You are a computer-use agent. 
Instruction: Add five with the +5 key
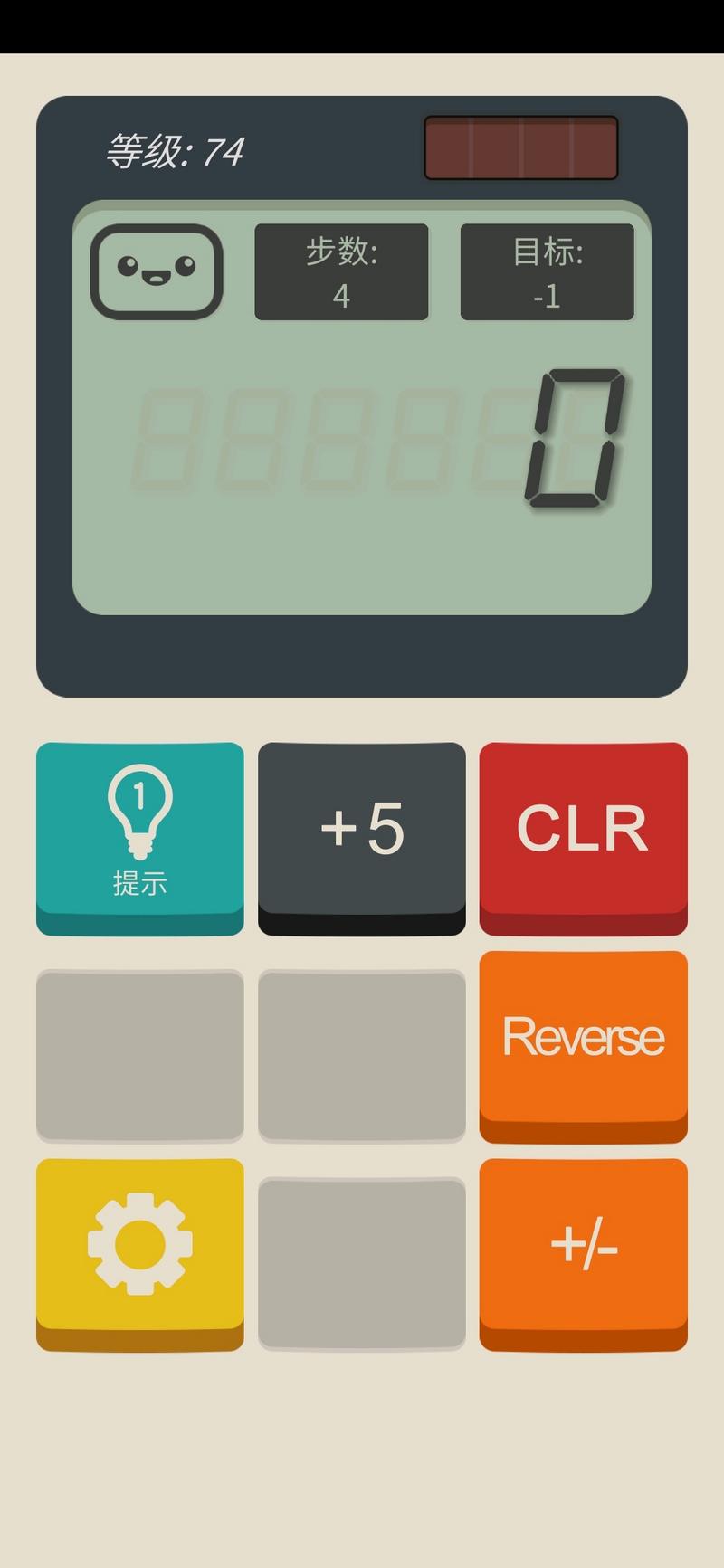362,838
